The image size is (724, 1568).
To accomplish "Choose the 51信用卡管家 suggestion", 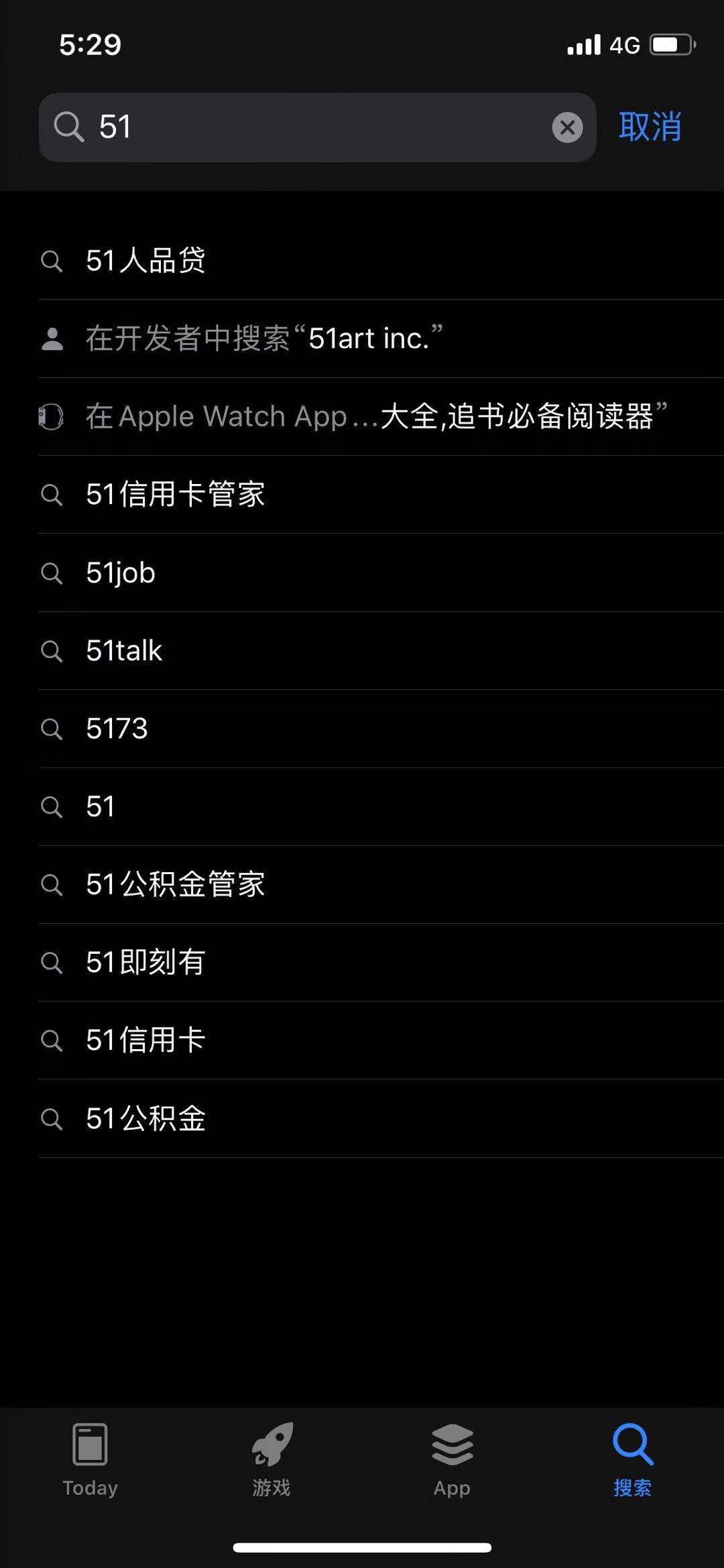I will [x=381, y=495].
